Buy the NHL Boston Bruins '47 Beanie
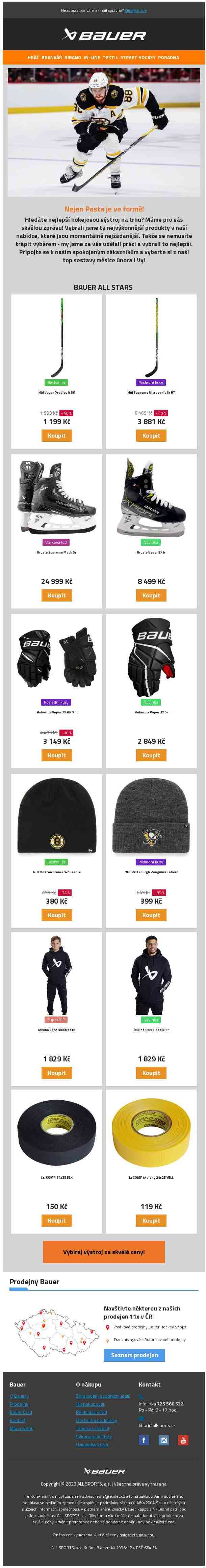This screenshot has height=1568, width=206. pyautogui.click(x=56, y=914)
